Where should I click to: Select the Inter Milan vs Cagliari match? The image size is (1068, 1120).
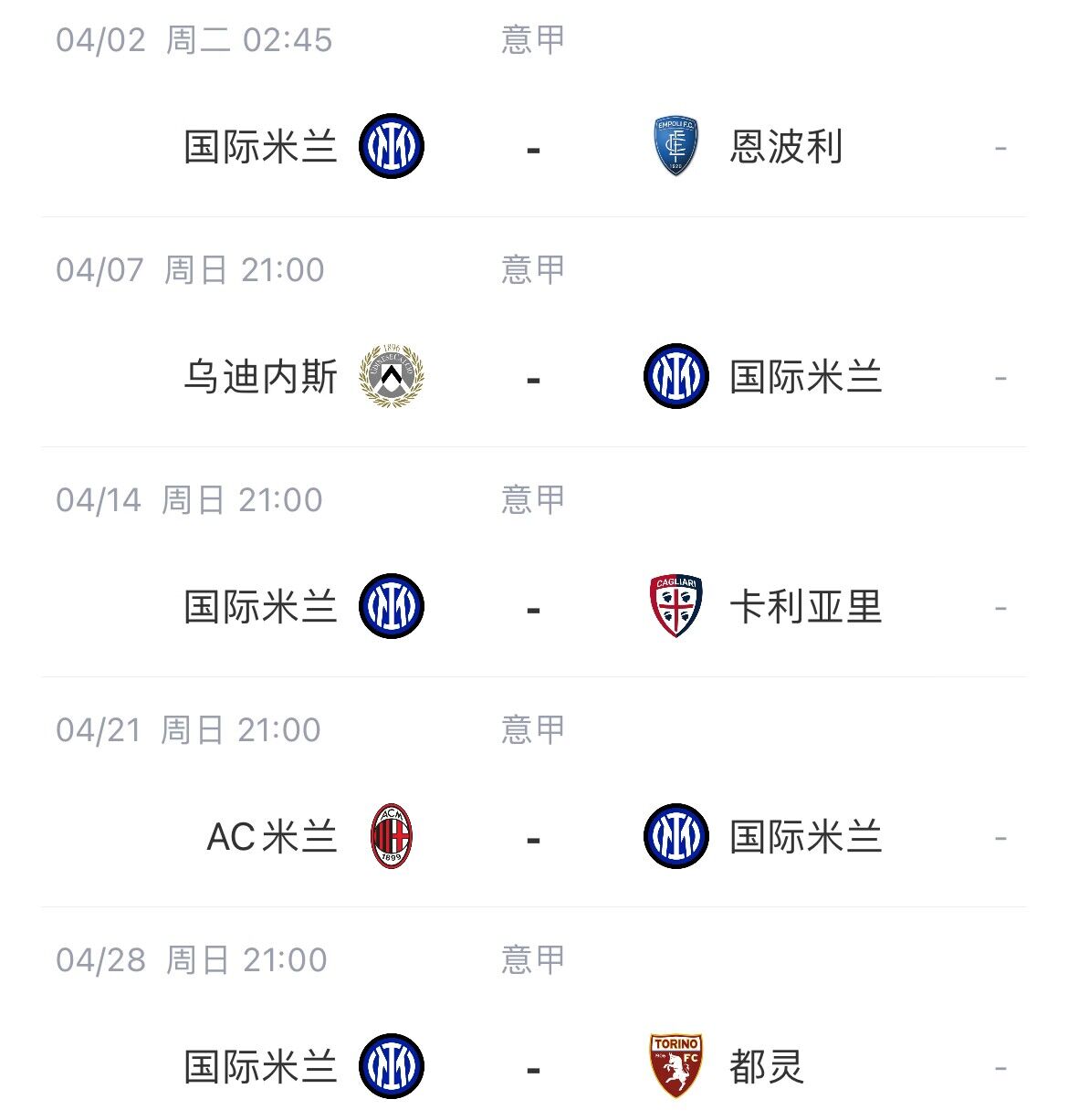tap(533, 607)
